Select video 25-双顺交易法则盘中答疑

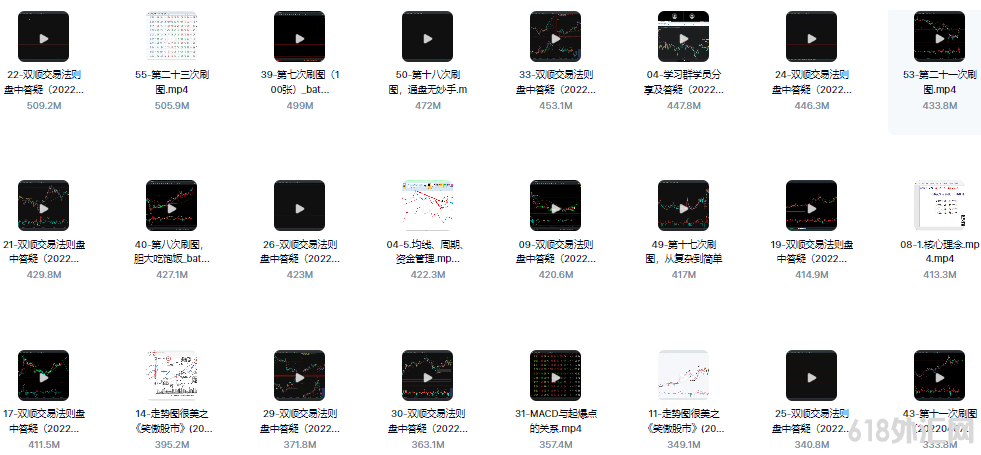(x=811, y=376)
